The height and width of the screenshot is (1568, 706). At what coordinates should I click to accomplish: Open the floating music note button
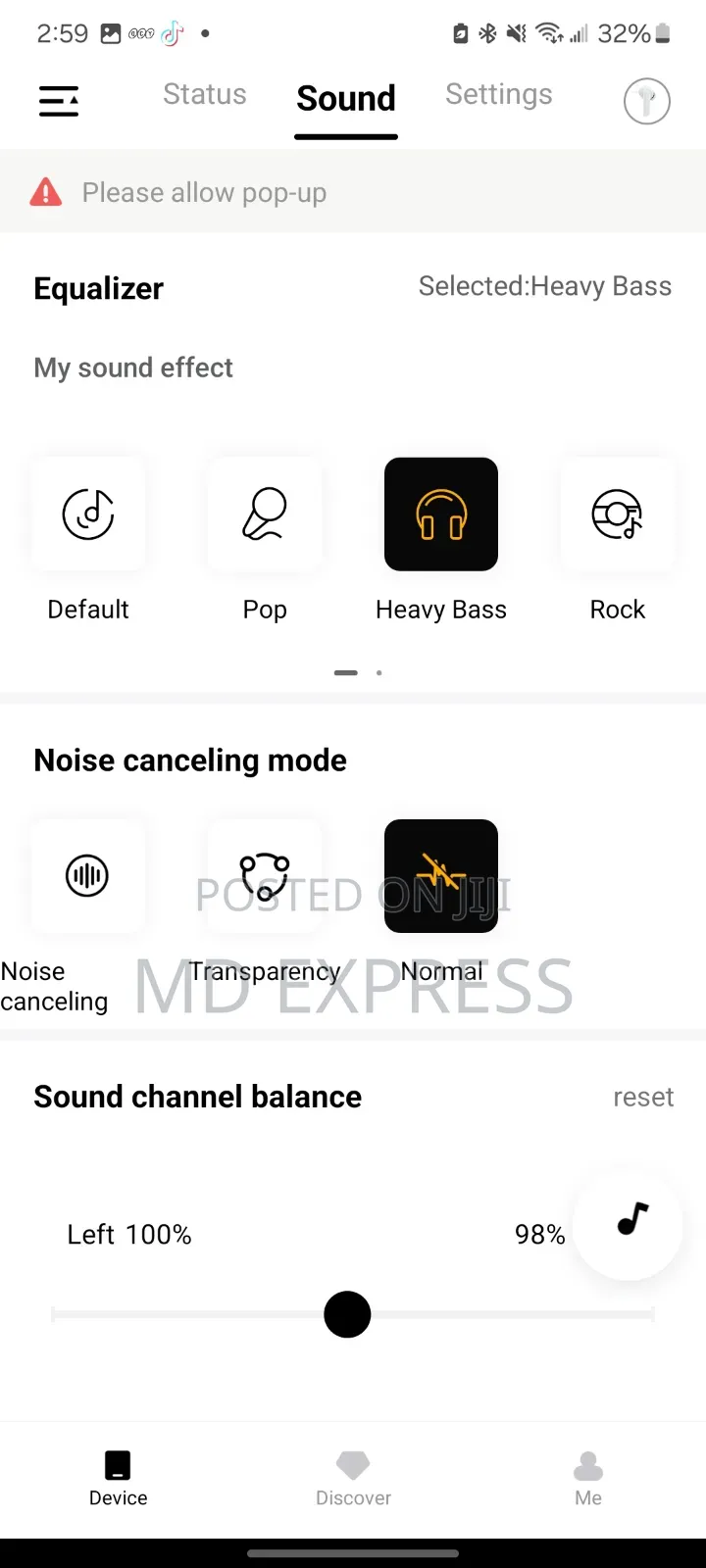[628, 1224]
